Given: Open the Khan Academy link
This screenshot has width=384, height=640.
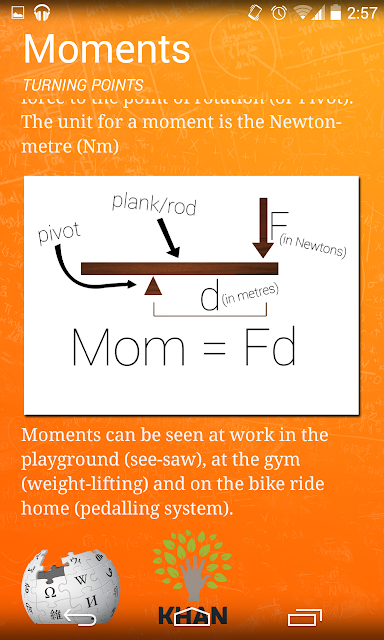Looking at the screenshot, I should tap(192, 578).
